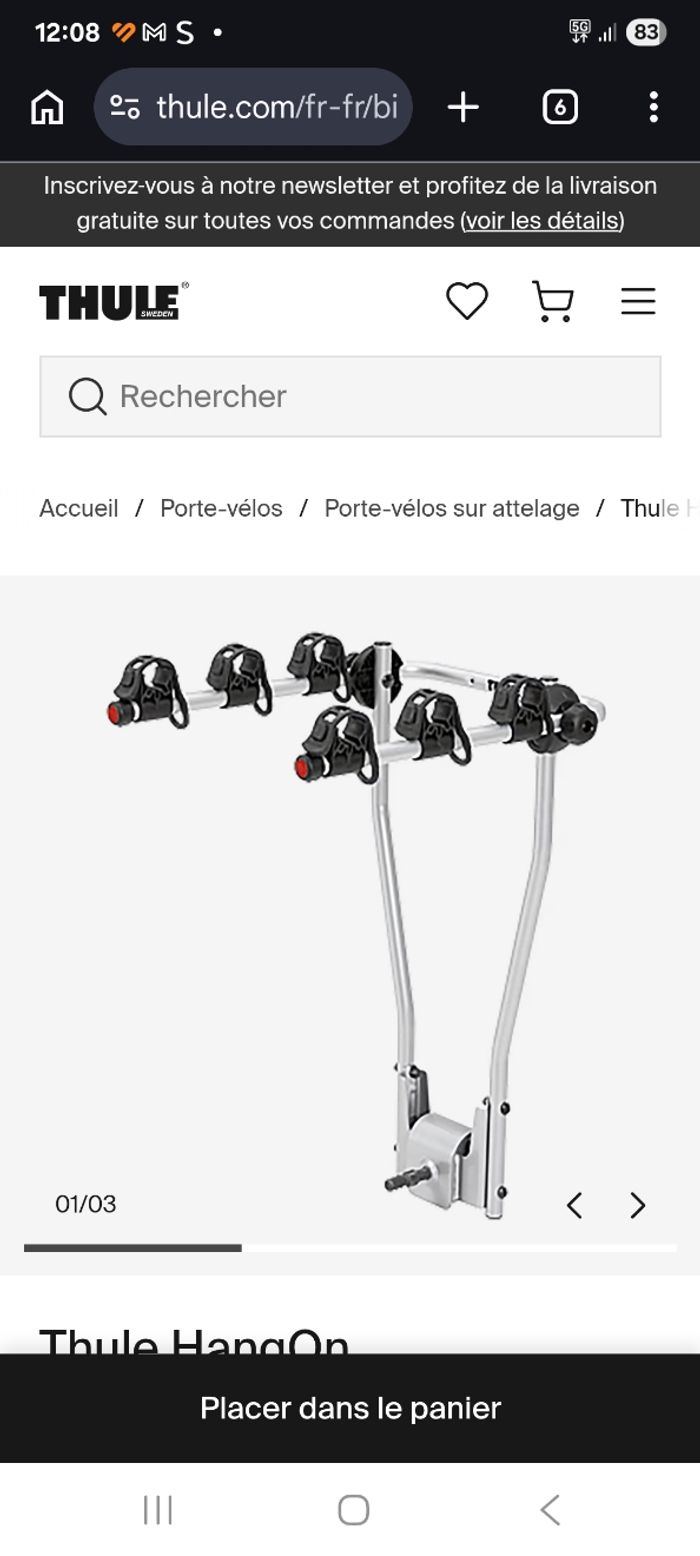This screenshot has width=700, height=1556.
Task: Tap the Thule logo
Action: [x=113, y=301]
